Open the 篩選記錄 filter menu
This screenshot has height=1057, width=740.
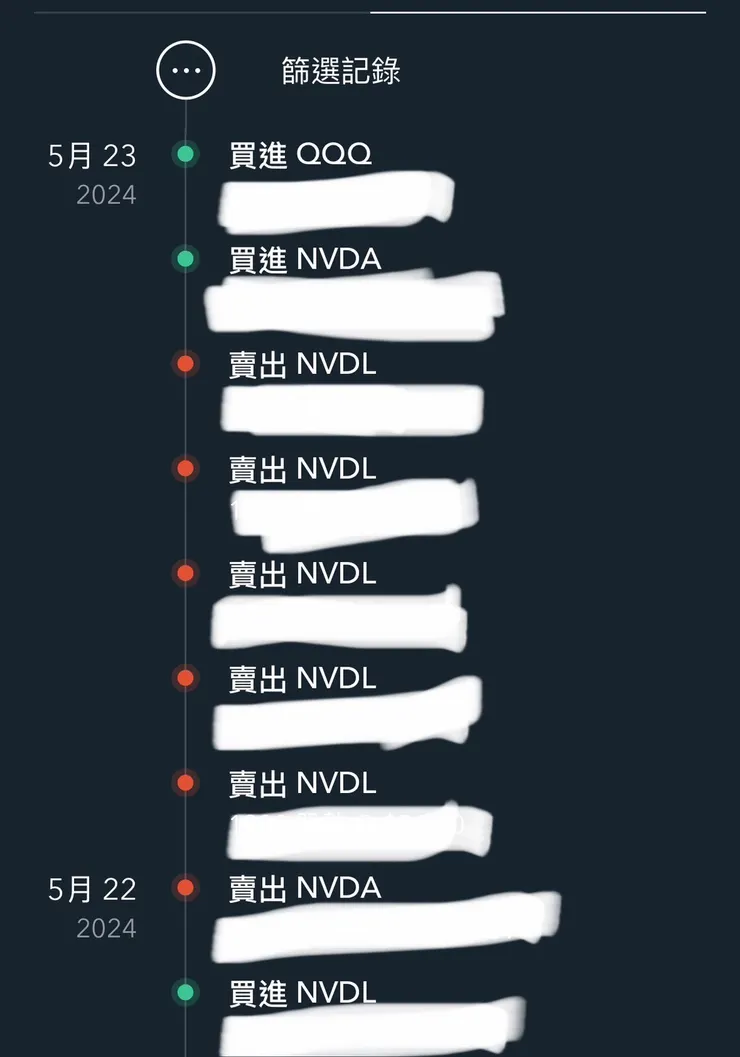pos(186,71)
